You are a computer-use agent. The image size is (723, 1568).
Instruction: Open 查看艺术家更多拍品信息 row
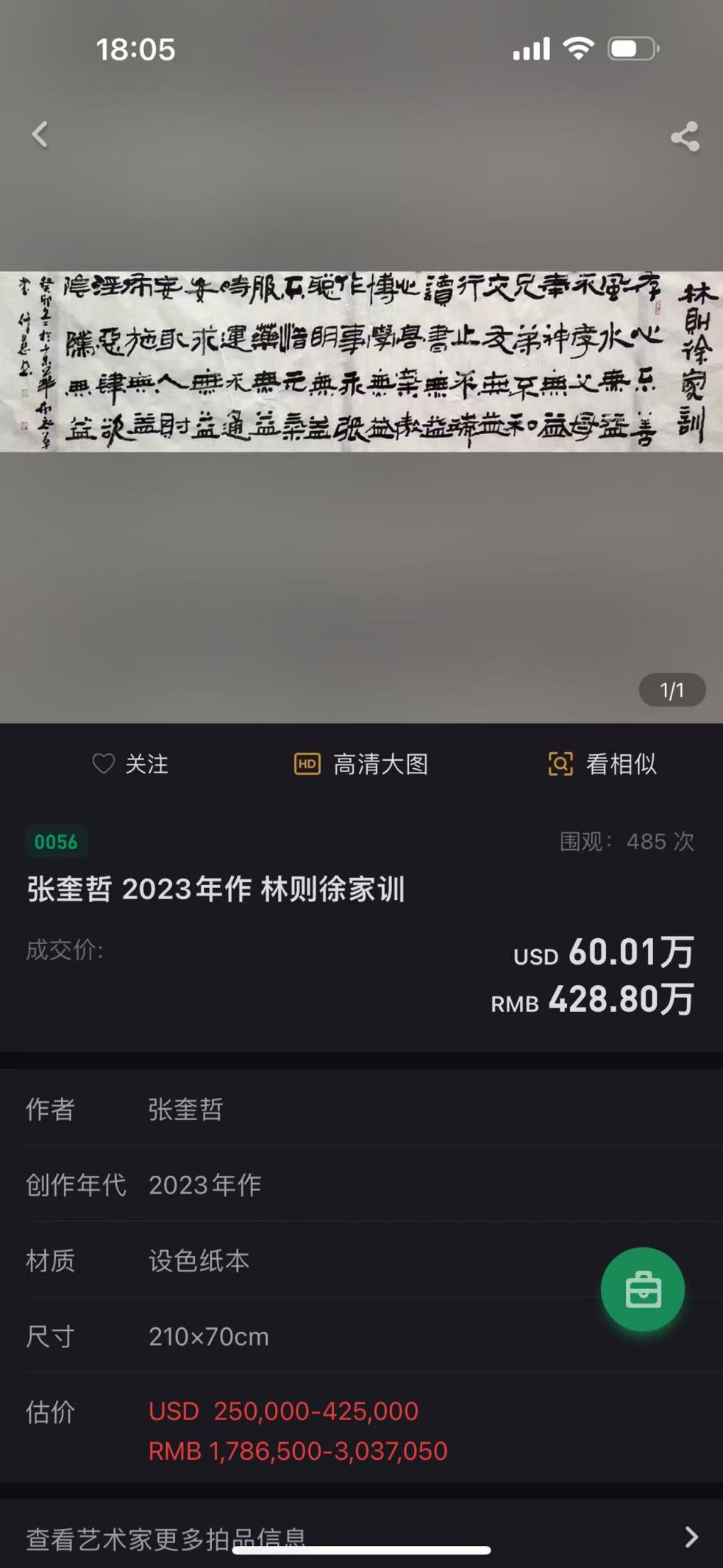click(360, 1537)
